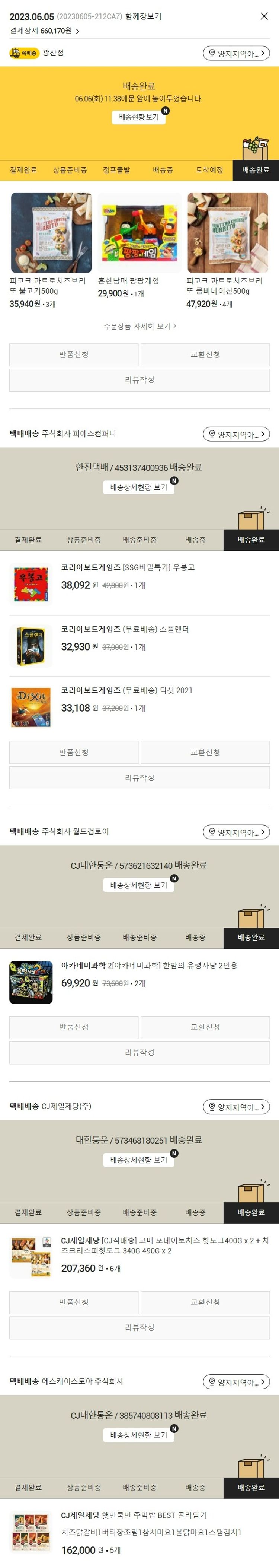Write a review for the 광산점 order
This screenshot has height=1568, width=279.
click(139, 380)
